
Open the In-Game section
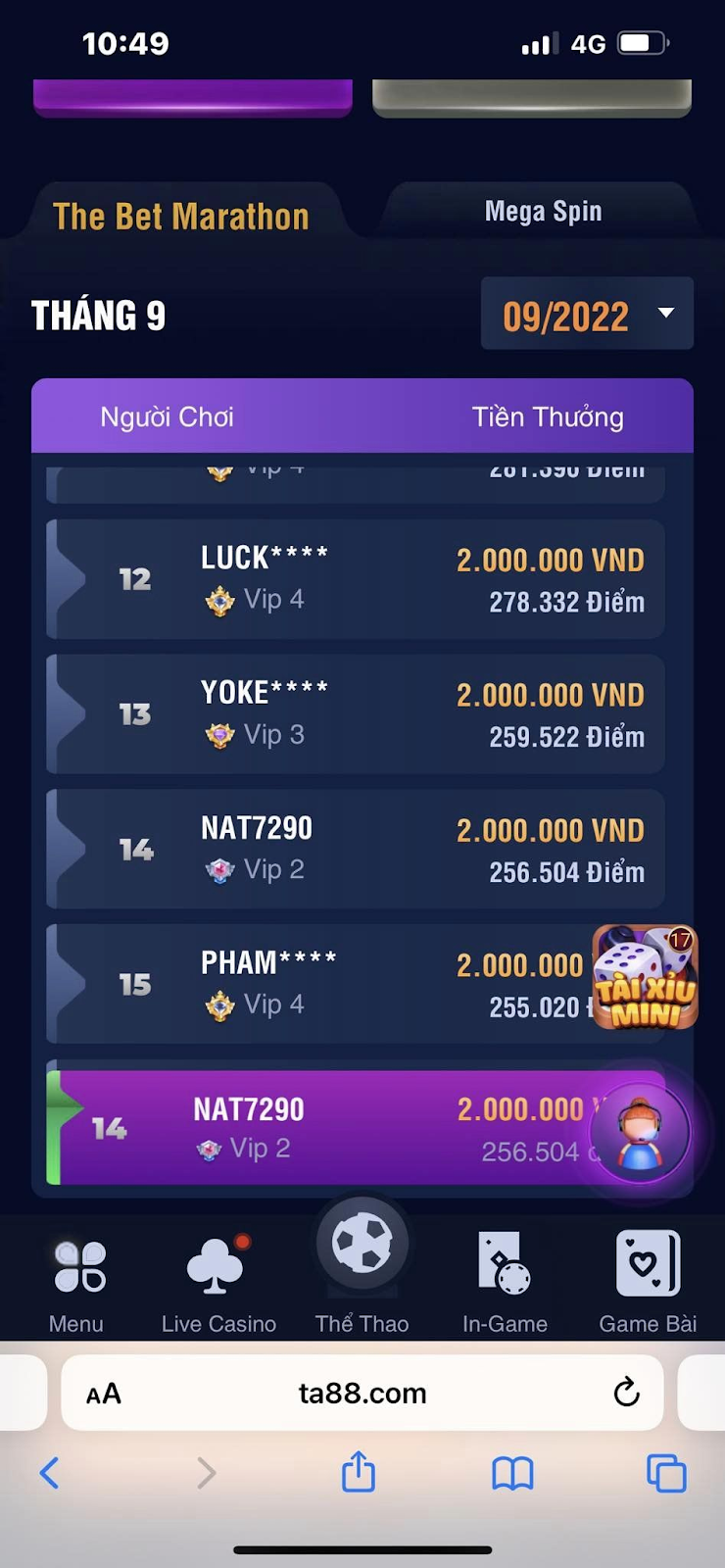[x=505, y=1283]
